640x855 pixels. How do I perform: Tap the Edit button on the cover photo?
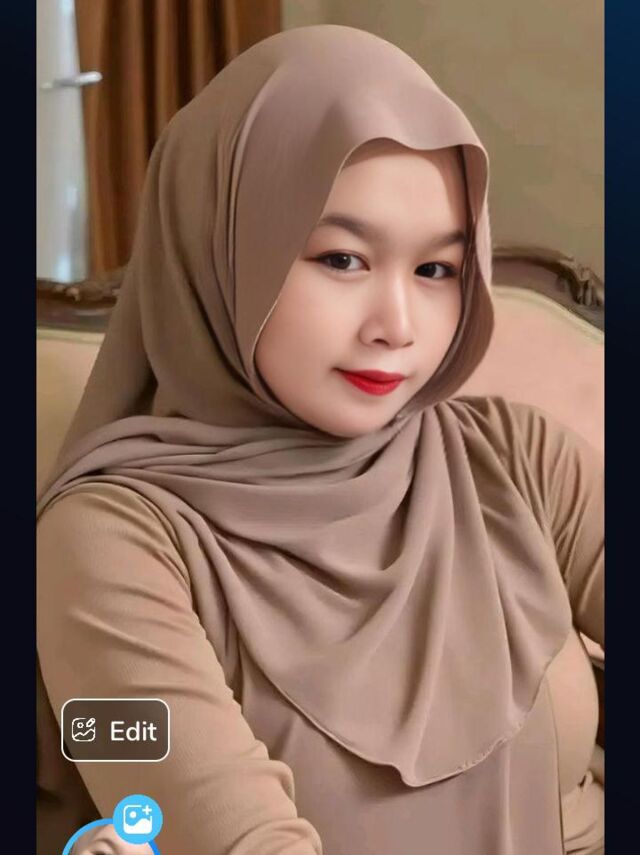coord(115,730)
